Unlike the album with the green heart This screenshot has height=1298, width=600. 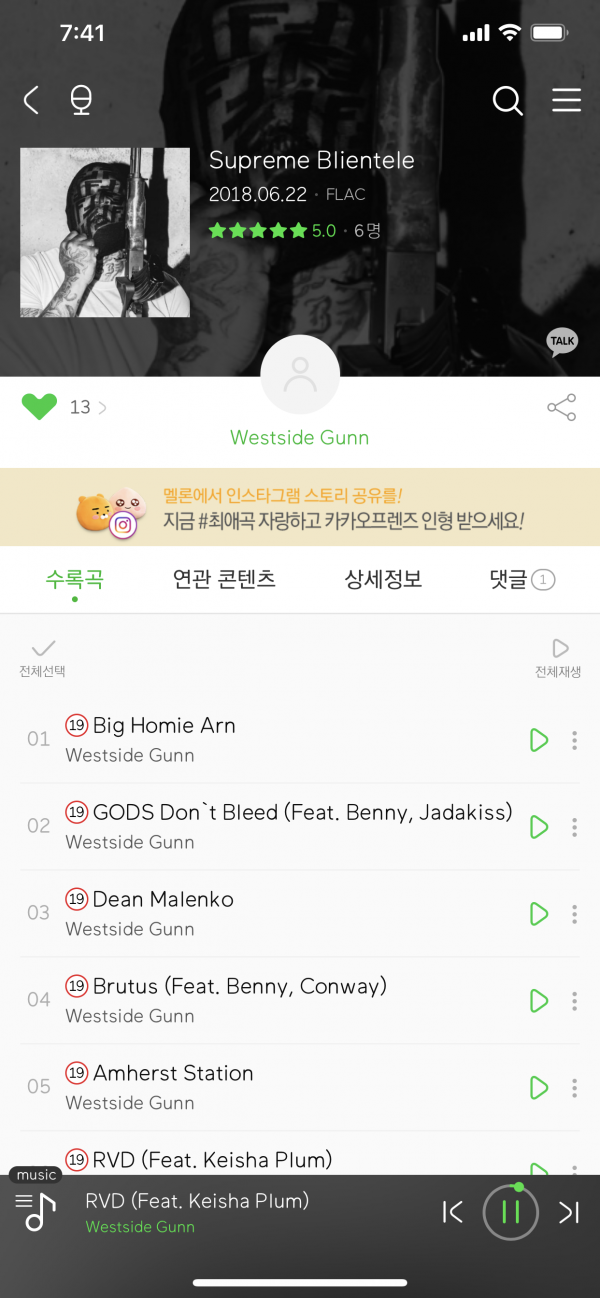pos(39,406)
